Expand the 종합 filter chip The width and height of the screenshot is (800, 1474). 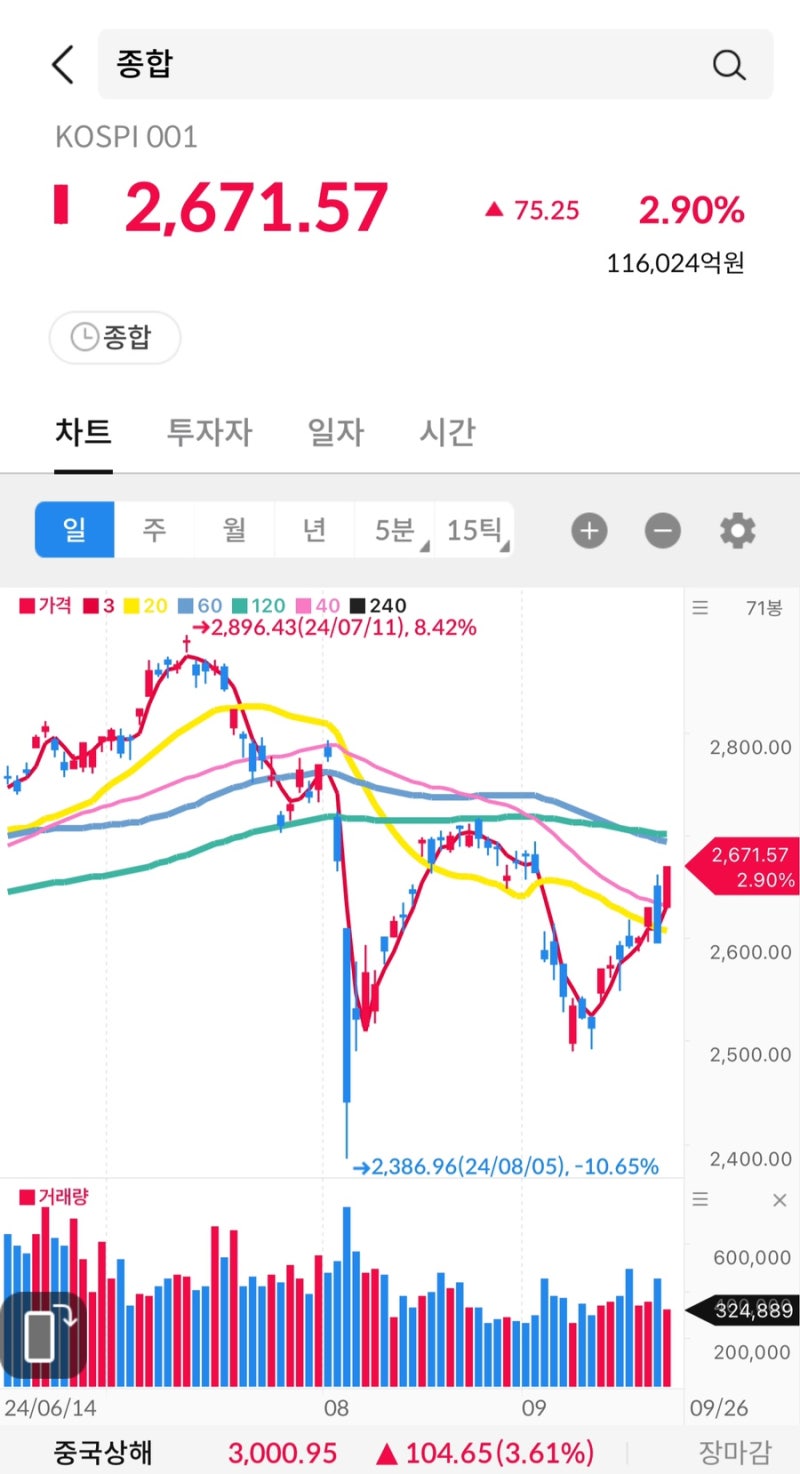point(114,338)
